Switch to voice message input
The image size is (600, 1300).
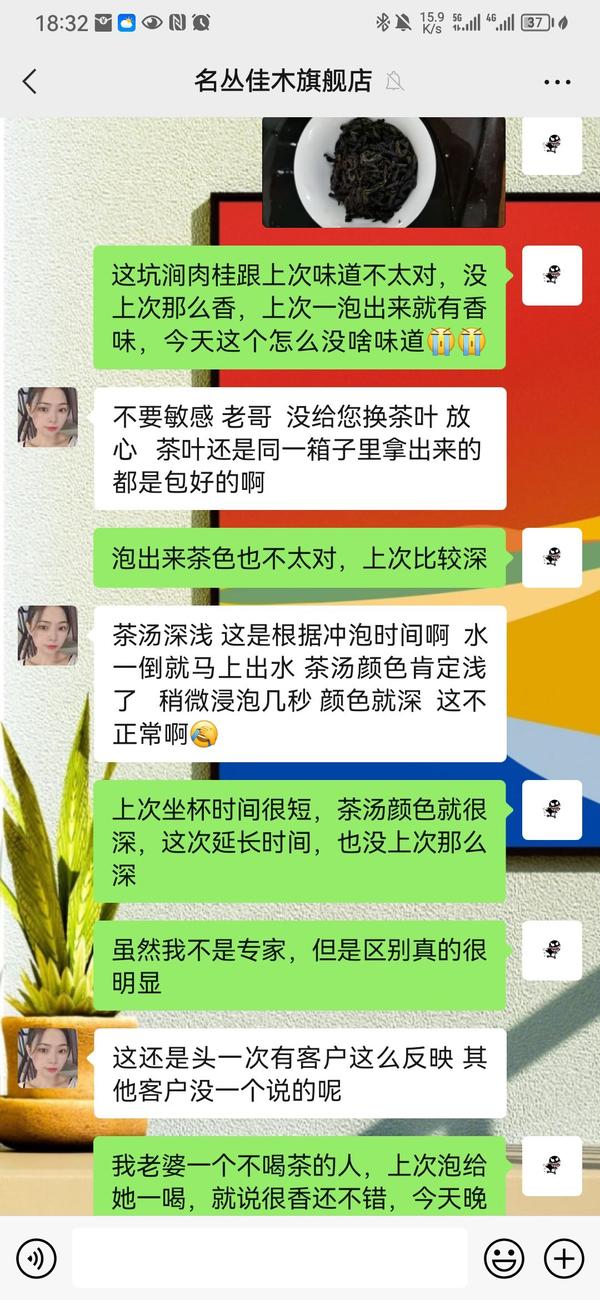tap(36, 1258)
